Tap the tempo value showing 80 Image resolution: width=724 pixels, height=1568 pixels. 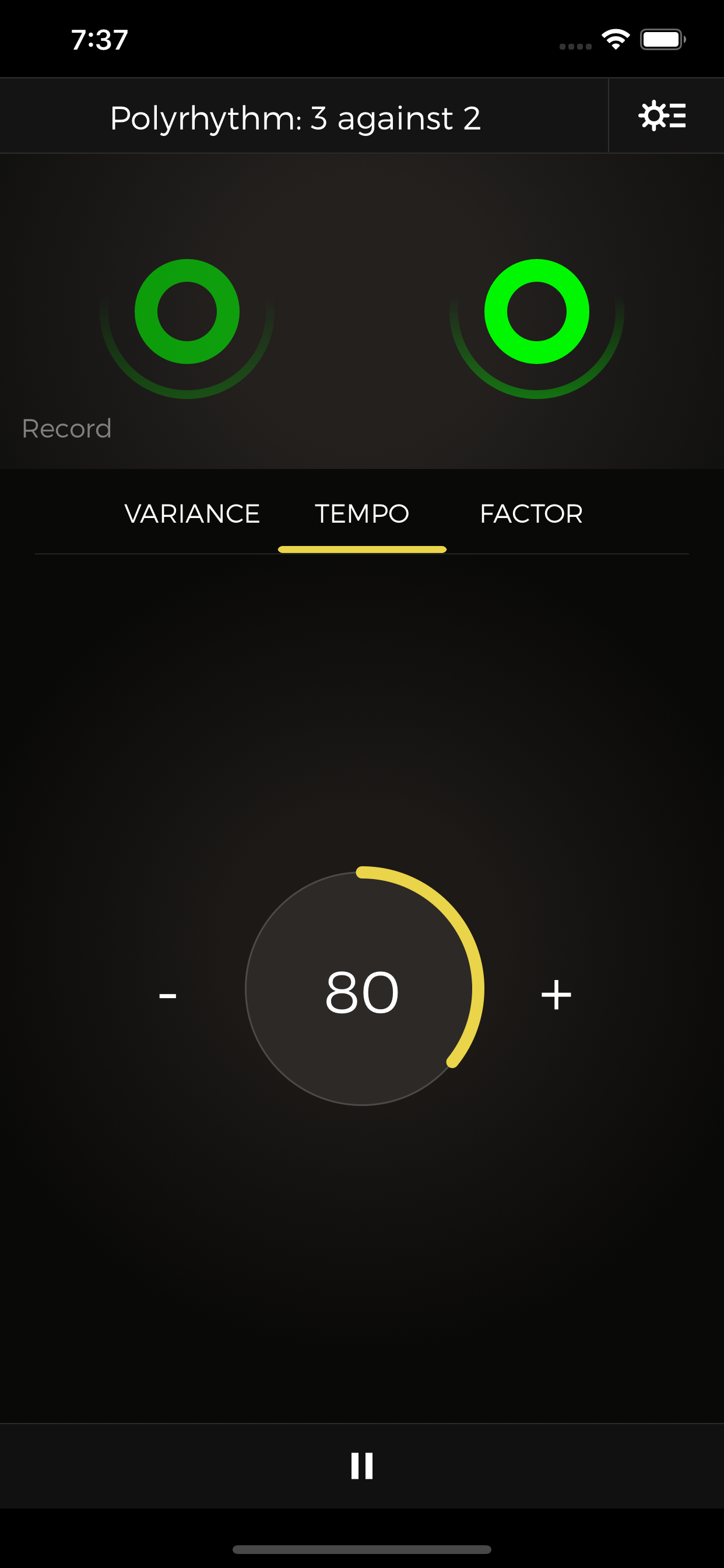pyautogui.click(x=361, y=992)
